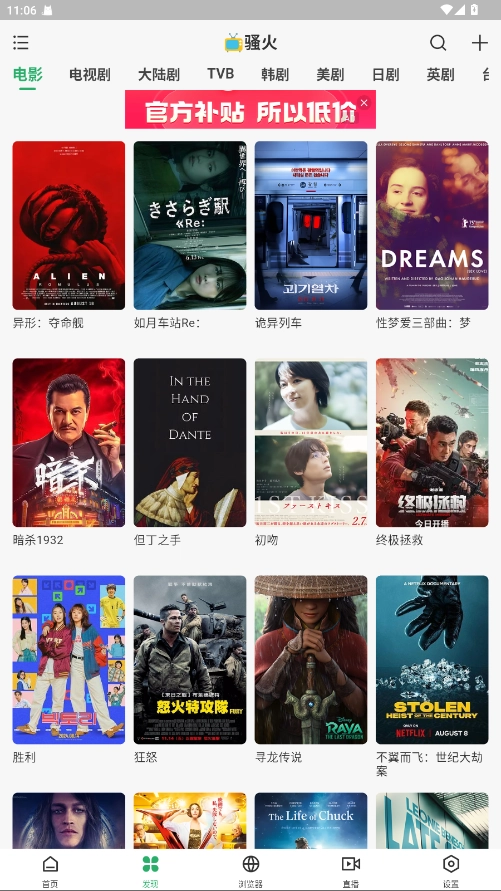The height and width of the screenshot is (891, 501).
Task: Dismiss the 官方补贴 ad banner
Action: click(x=364, y=103)
